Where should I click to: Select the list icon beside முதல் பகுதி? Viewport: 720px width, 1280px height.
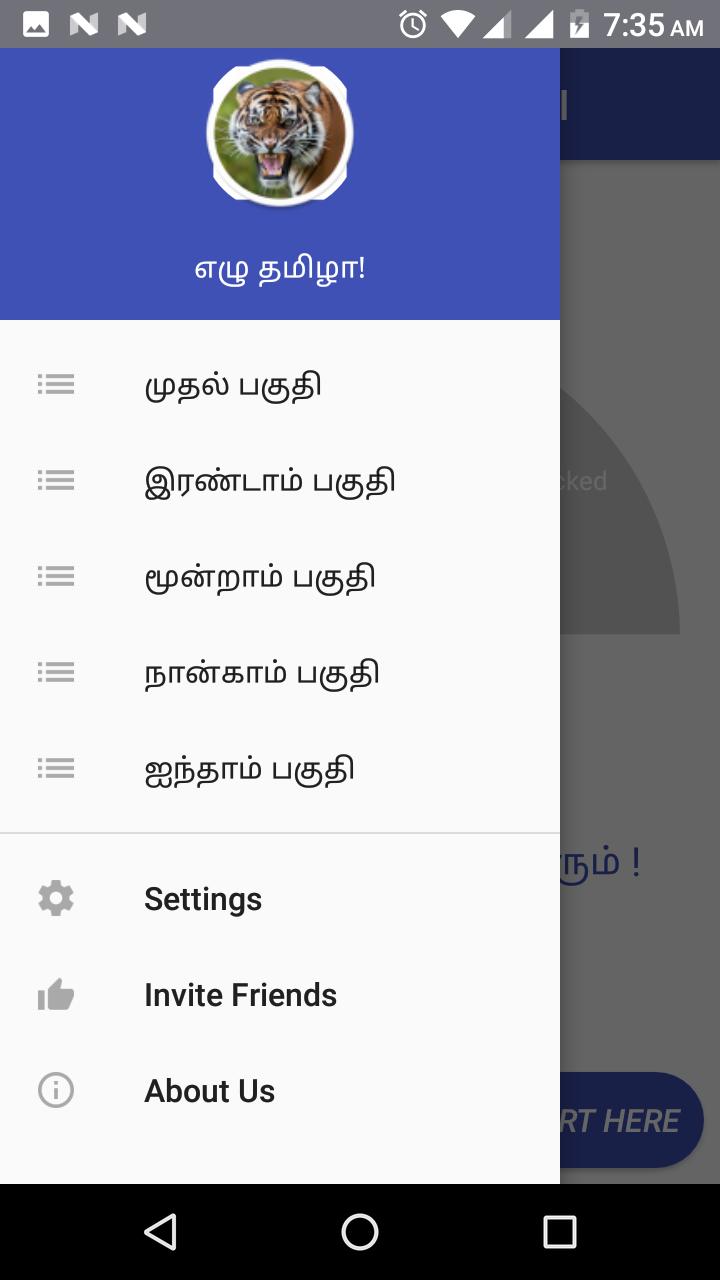point(56,384)
